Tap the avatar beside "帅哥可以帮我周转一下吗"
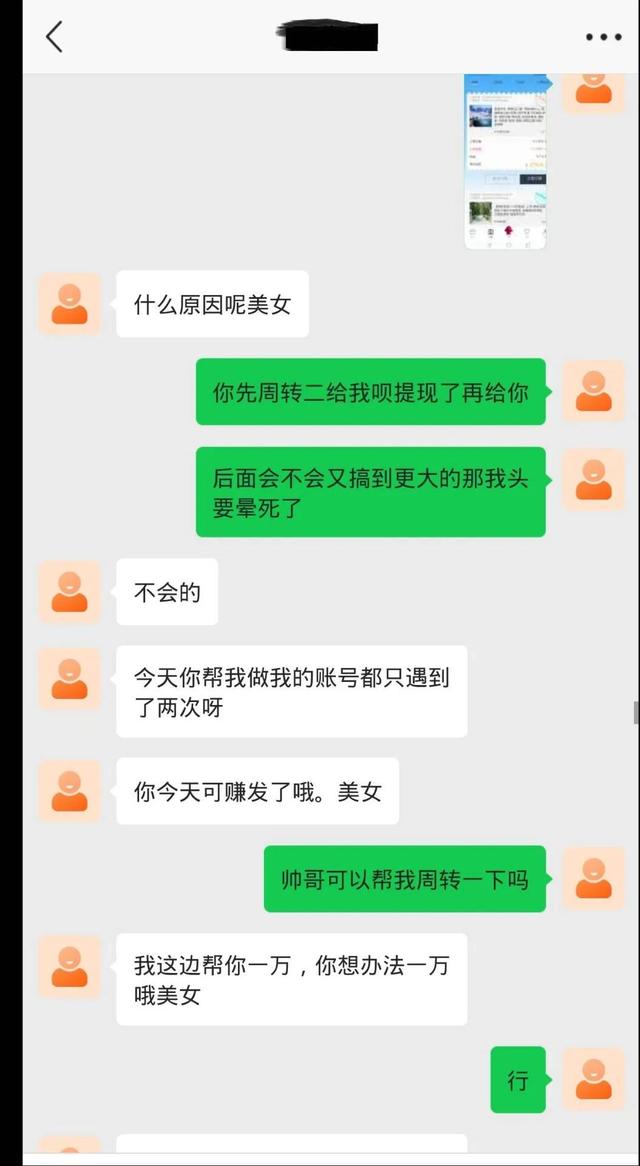The height and width of the screenshot is (1166, 640). (x=594, y=878)
